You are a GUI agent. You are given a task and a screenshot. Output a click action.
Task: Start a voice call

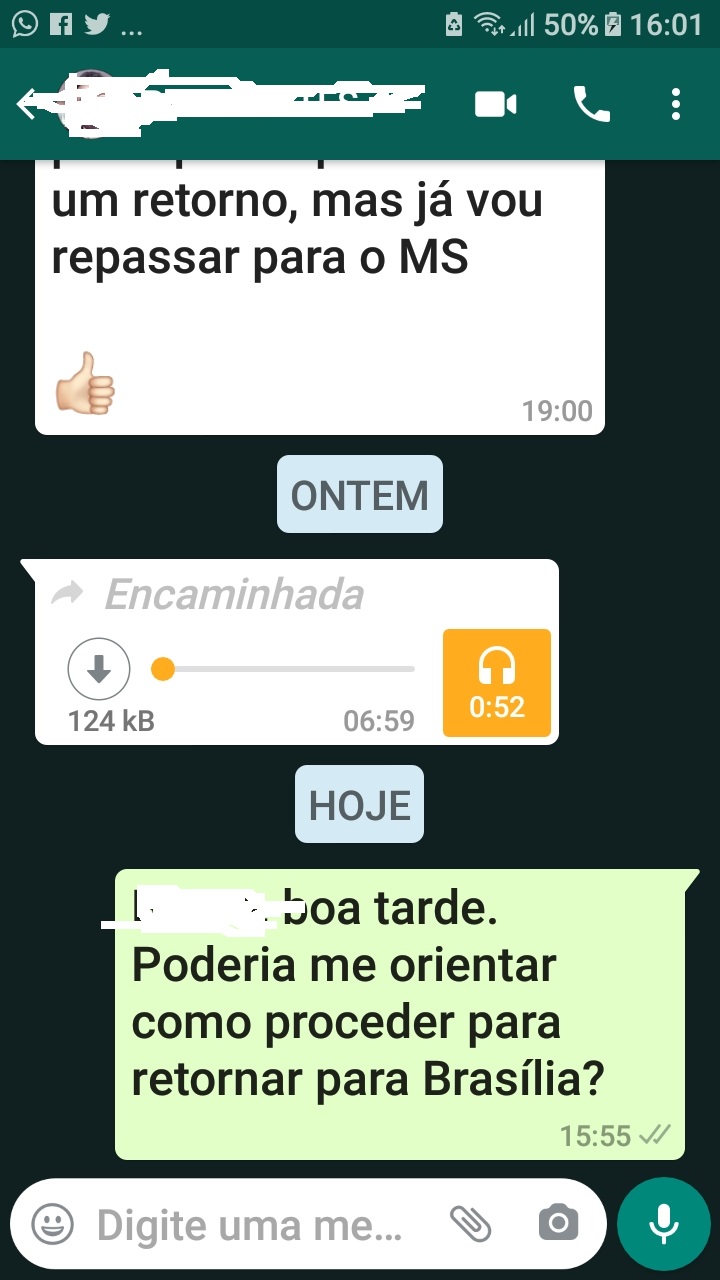click(590, 104)
